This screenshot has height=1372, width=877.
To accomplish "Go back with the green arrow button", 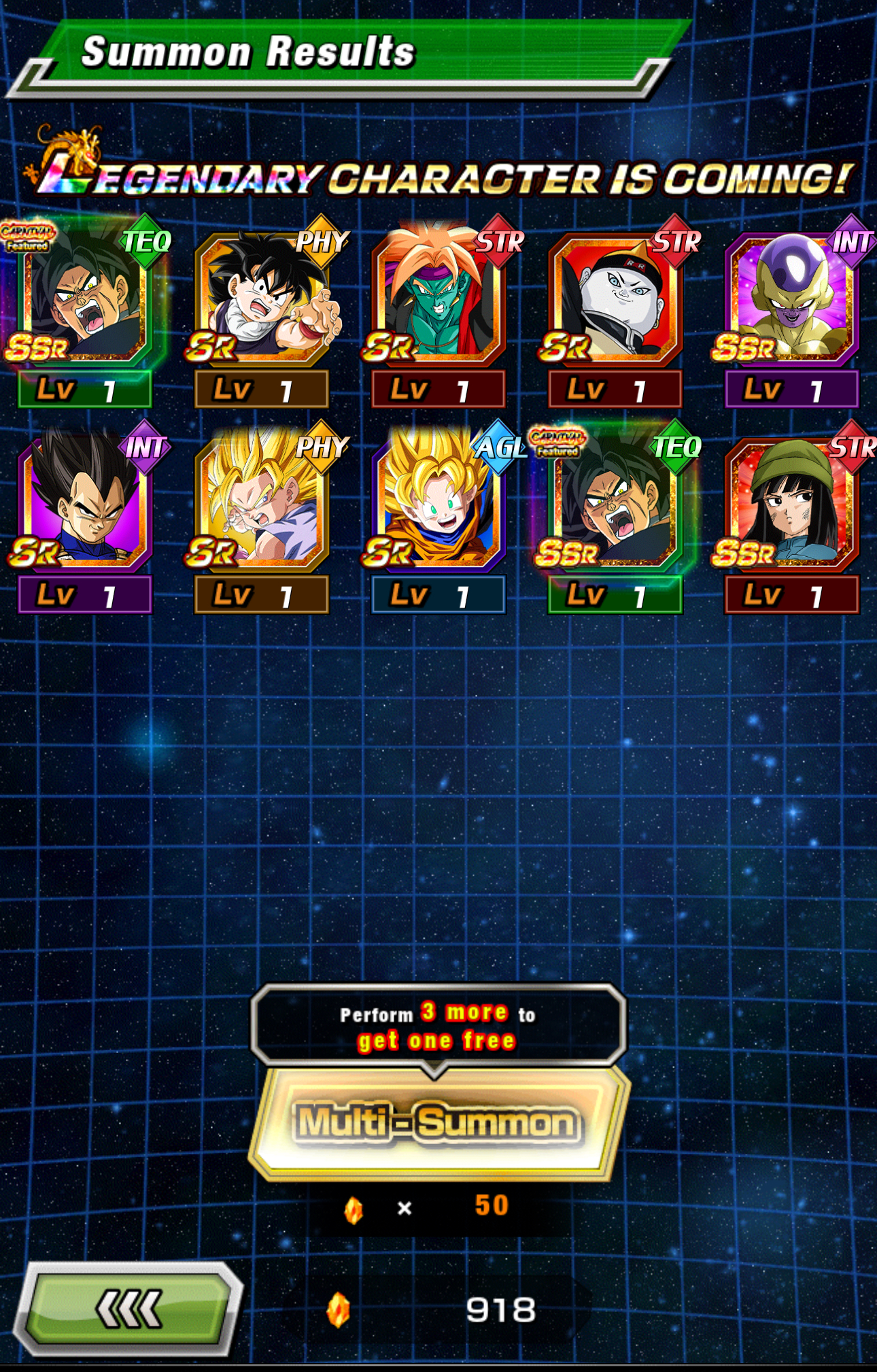I will (x=129, y=1308).
